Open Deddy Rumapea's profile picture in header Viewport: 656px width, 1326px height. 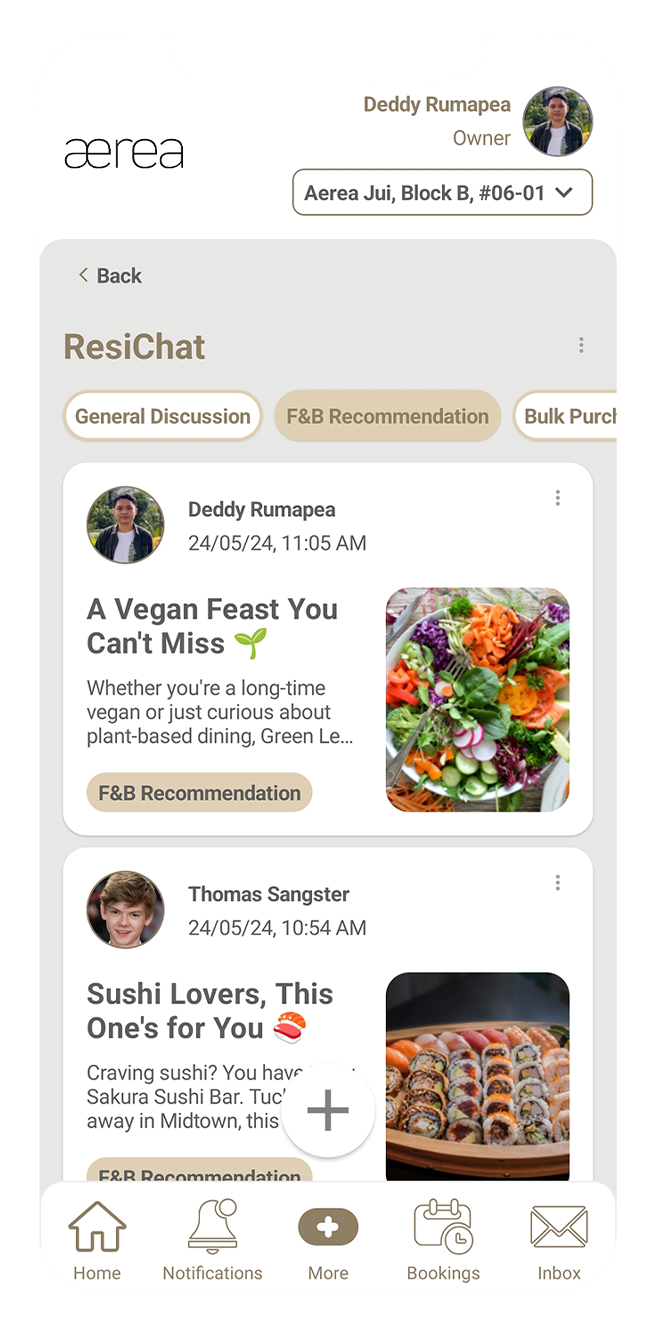[x=557, y=122]
